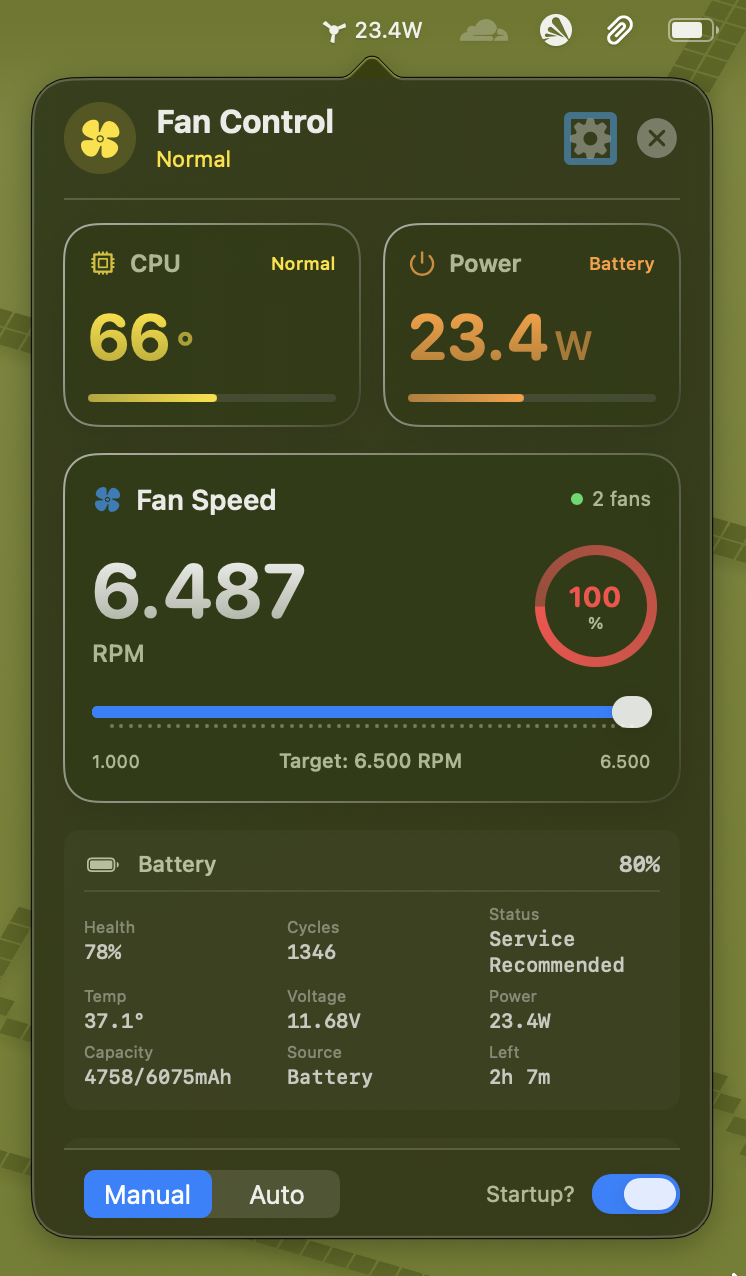This screenshot has width=746, height=1276.
Task: Click the paperclip menu bar icon
Action: tap(619, 30)
